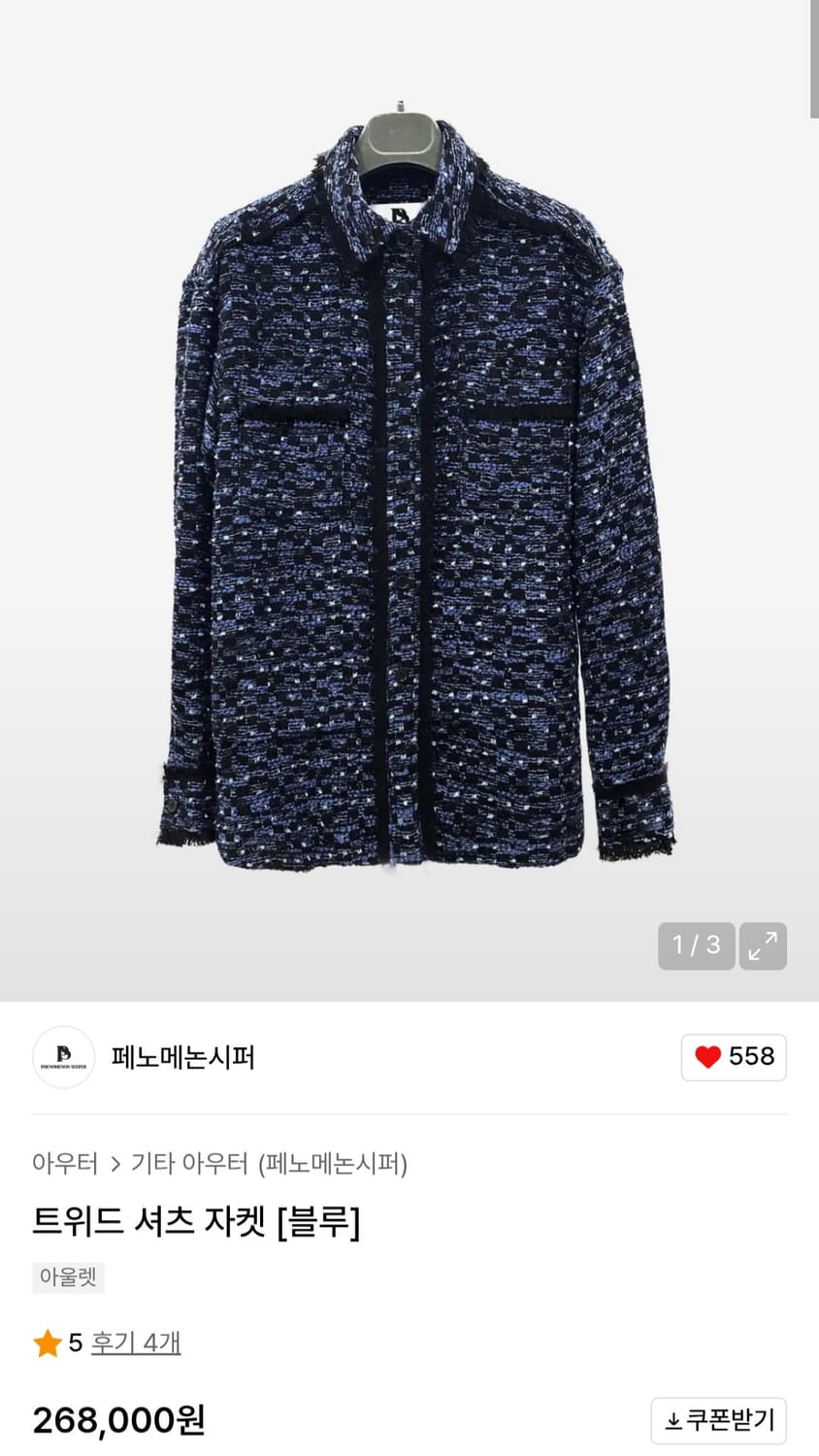Click the 페노메논시퍼 seller name
Viewport: 819px width, 1456px height.
(184, 1058)
